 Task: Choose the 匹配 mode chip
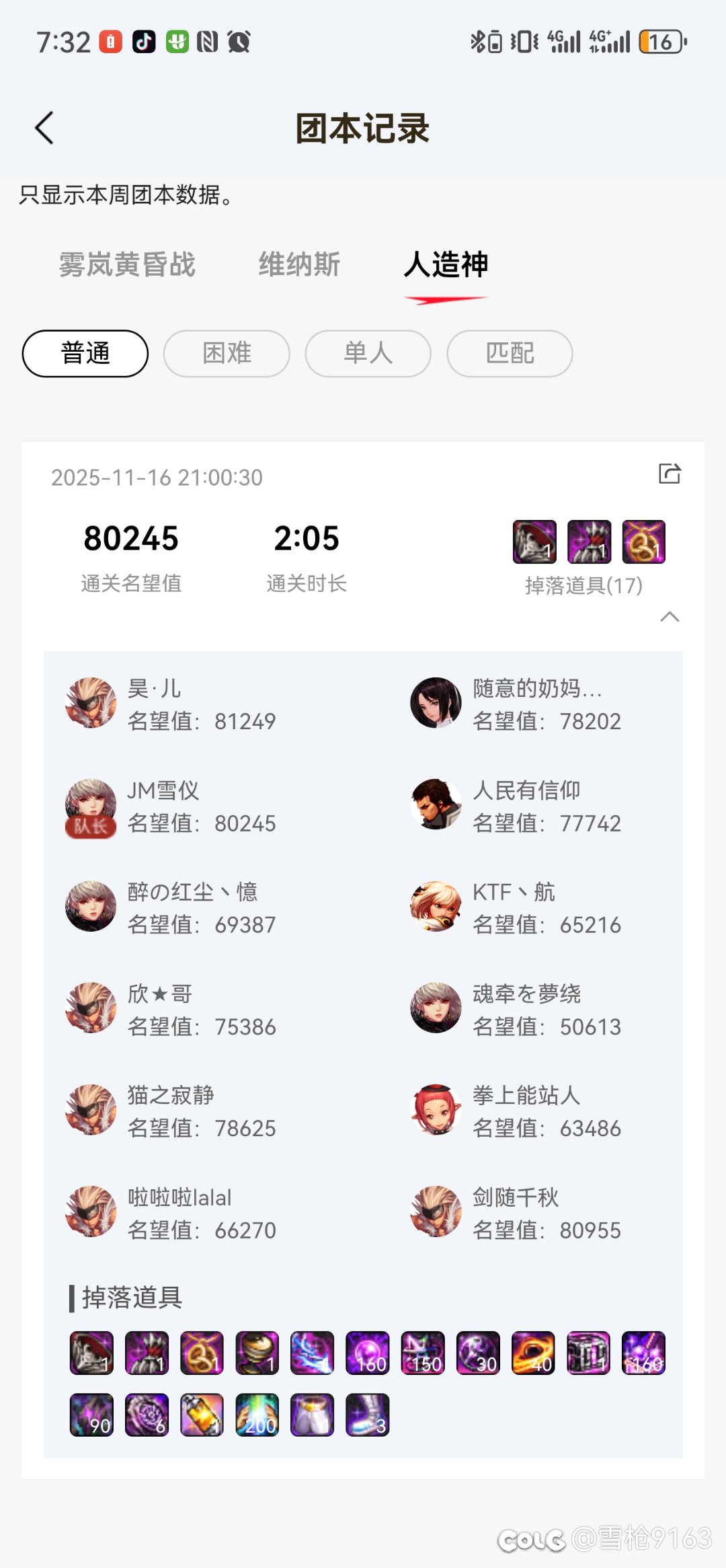pyautogui.click(x=510, y=353)
